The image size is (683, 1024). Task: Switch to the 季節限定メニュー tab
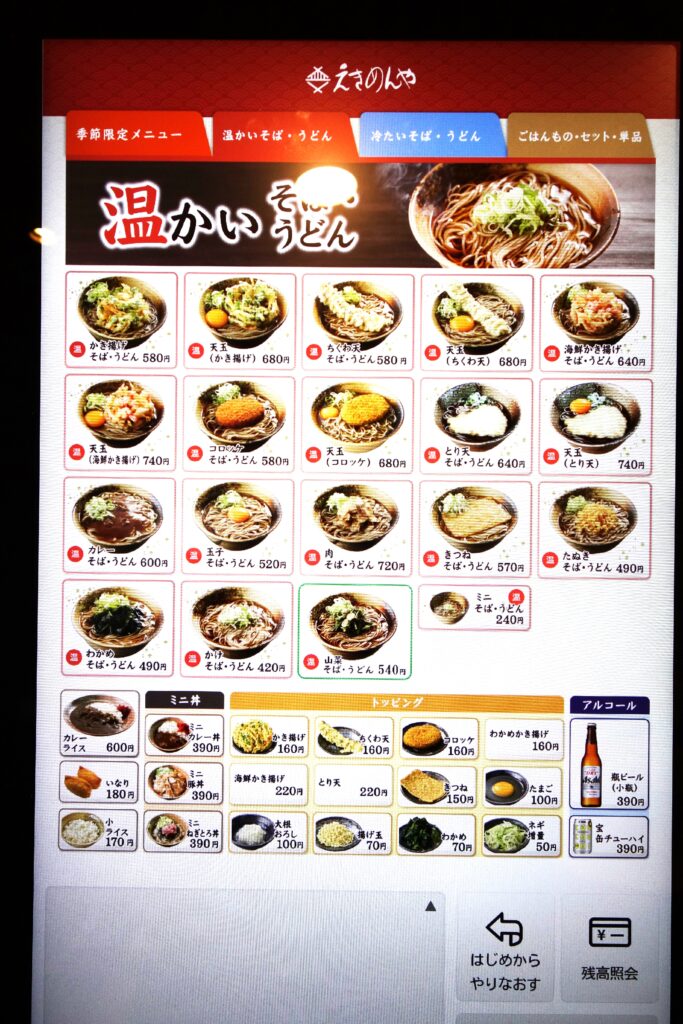(137, 135)
